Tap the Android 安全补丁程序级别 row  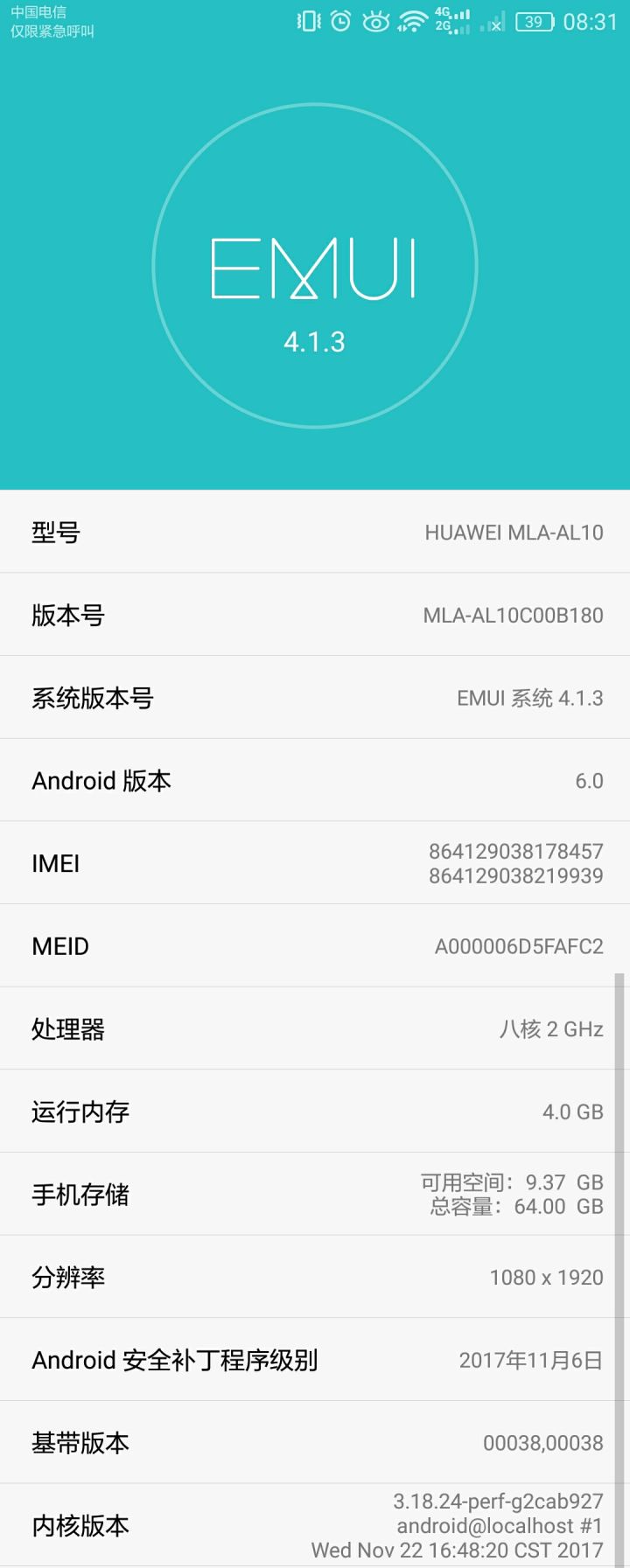315,1360
